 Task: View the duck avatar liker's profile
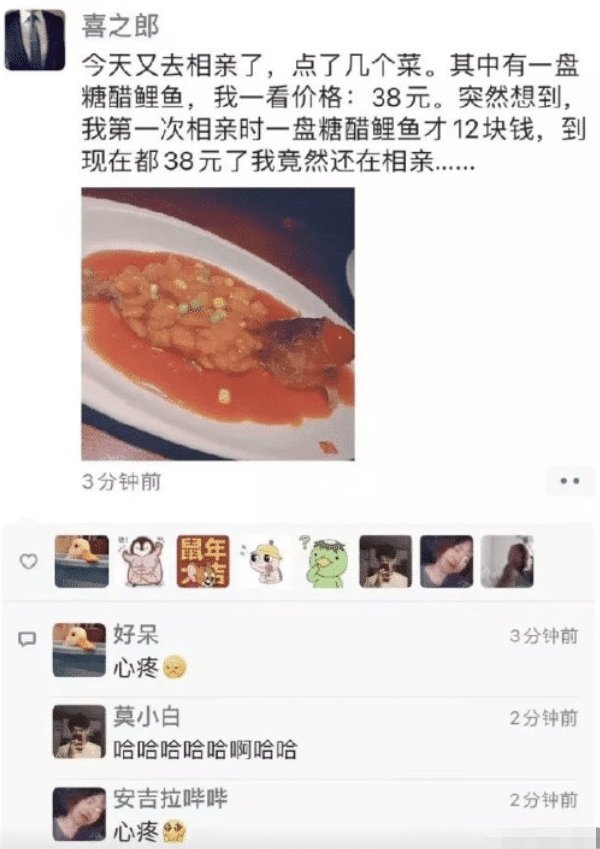(81, 562)
